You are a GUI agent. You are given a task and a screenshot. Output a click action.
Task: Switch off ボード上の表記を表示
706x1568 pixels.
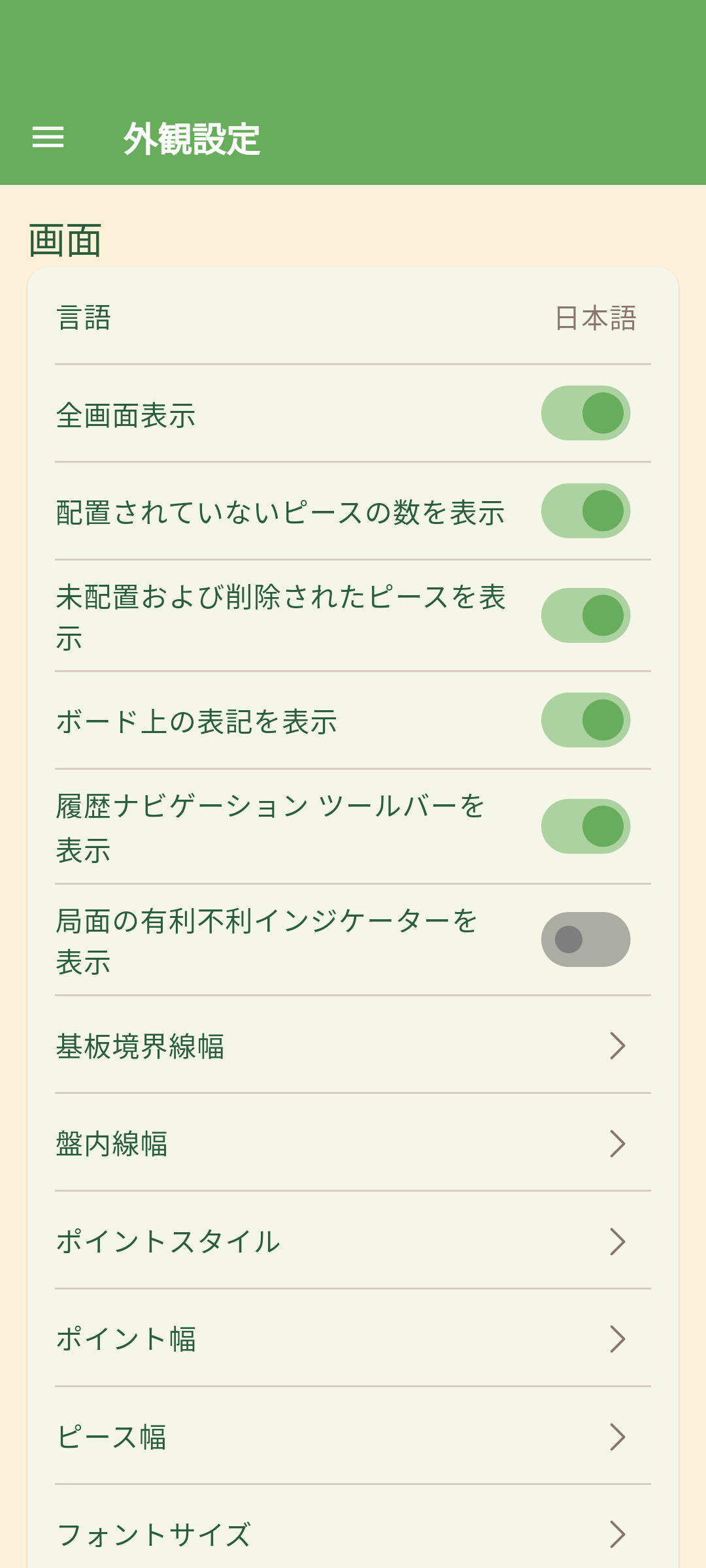[585, 720]
